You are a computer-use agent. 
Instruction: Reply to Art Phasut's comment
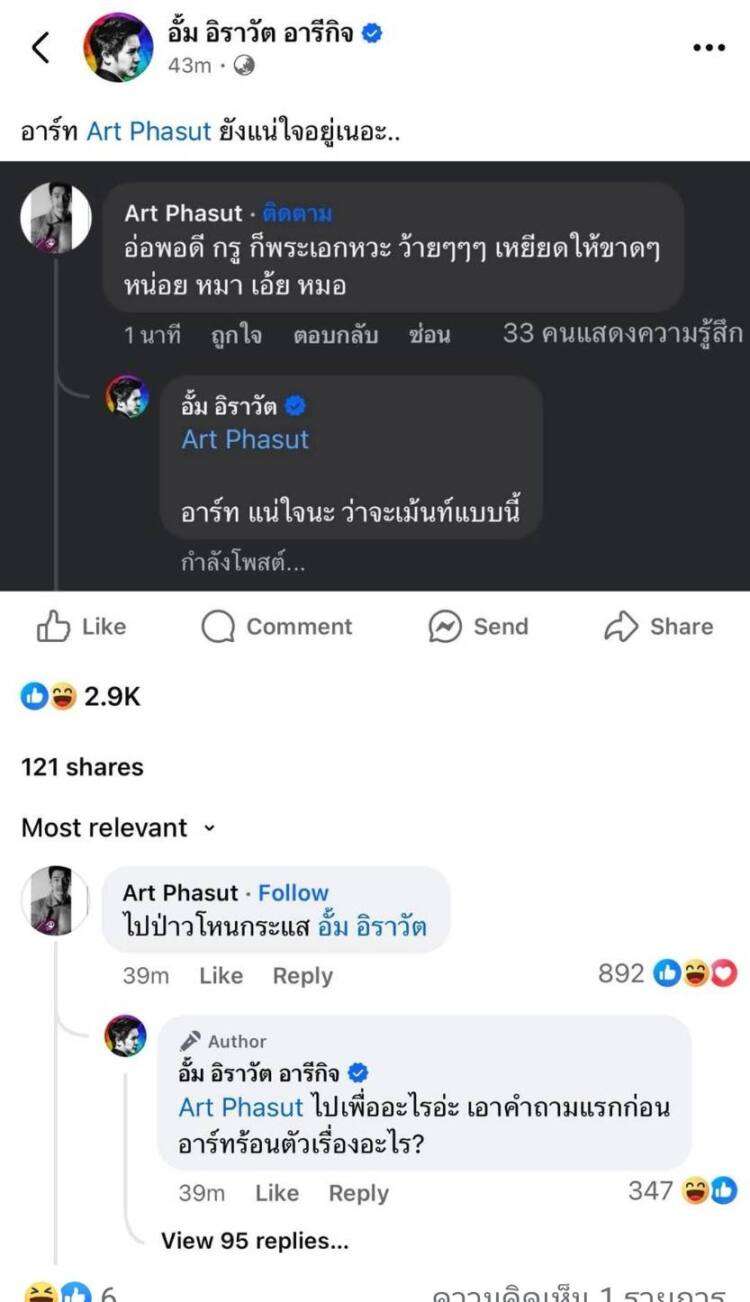pyautogui.click(x=302, y=976)
